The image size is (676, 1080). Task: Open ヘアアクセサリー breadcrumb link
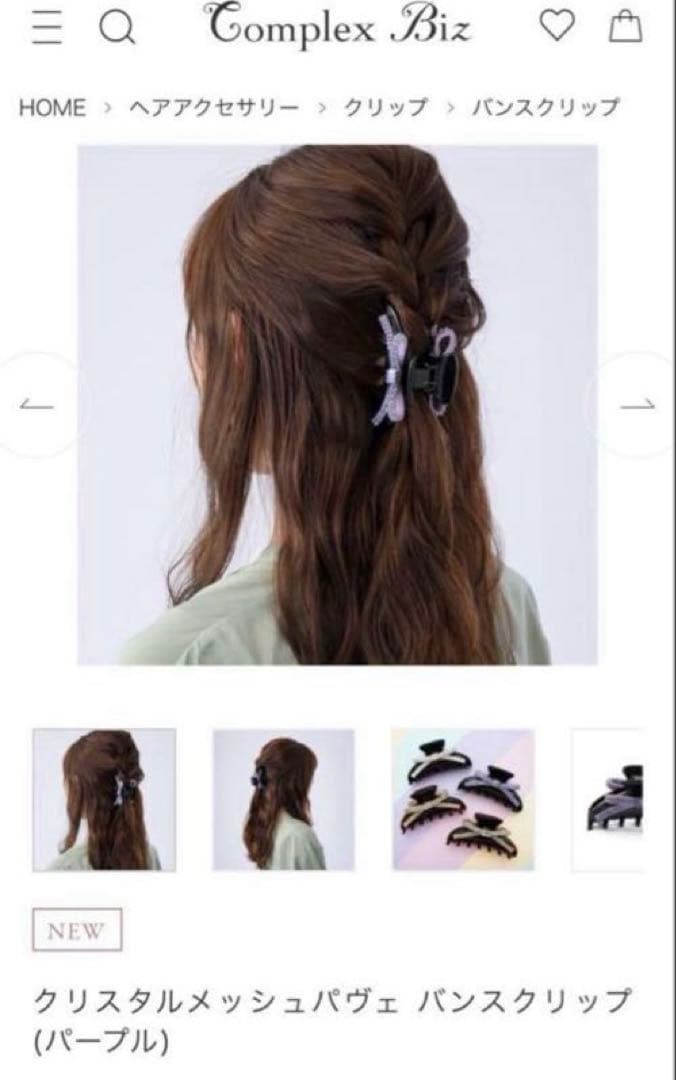[214, 107]
